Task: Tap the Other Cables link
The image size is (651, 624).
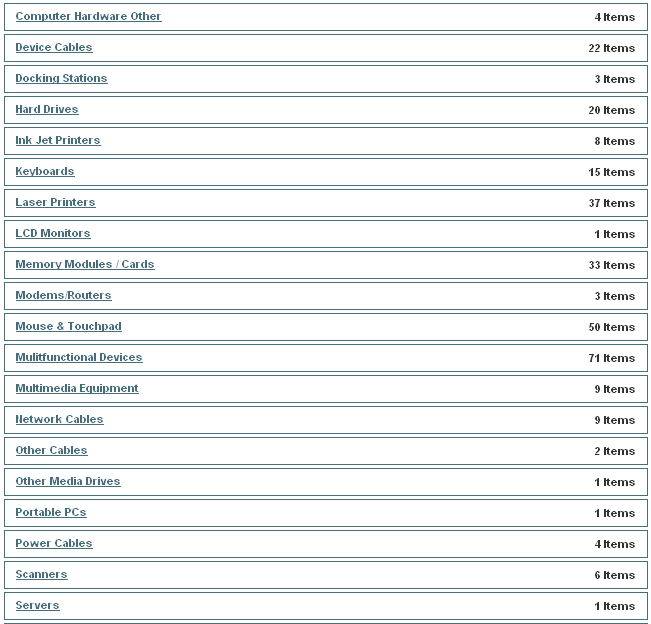Action: 51,451
